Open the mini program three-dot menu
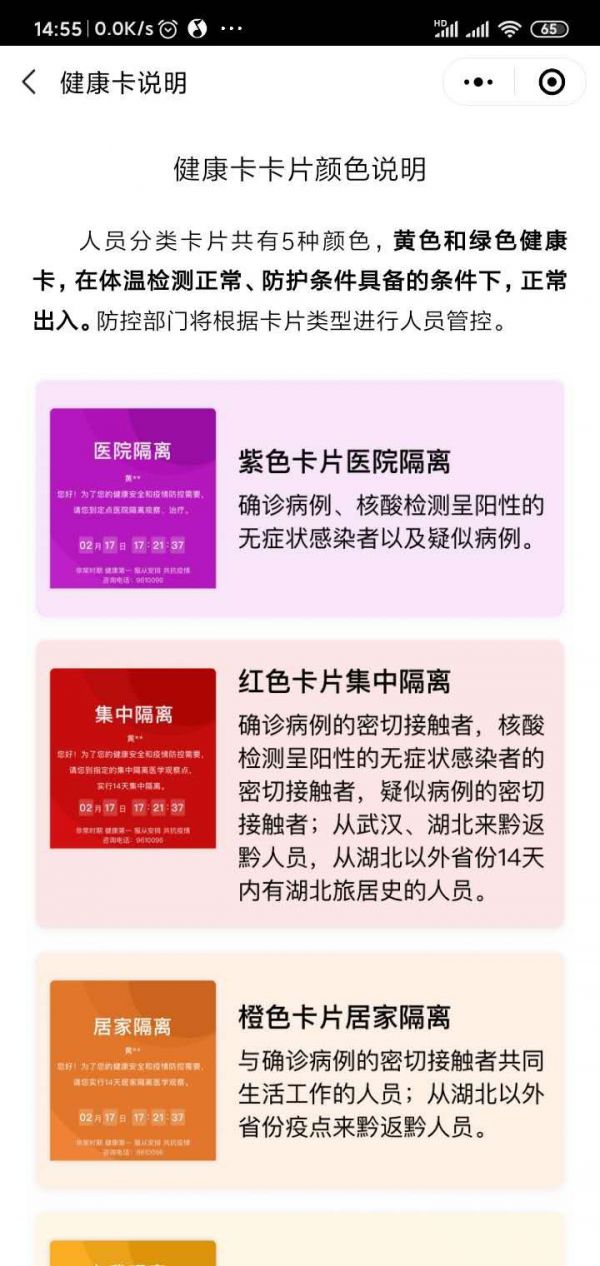This screenshot has width=600, height=1266. coord(479,82)
